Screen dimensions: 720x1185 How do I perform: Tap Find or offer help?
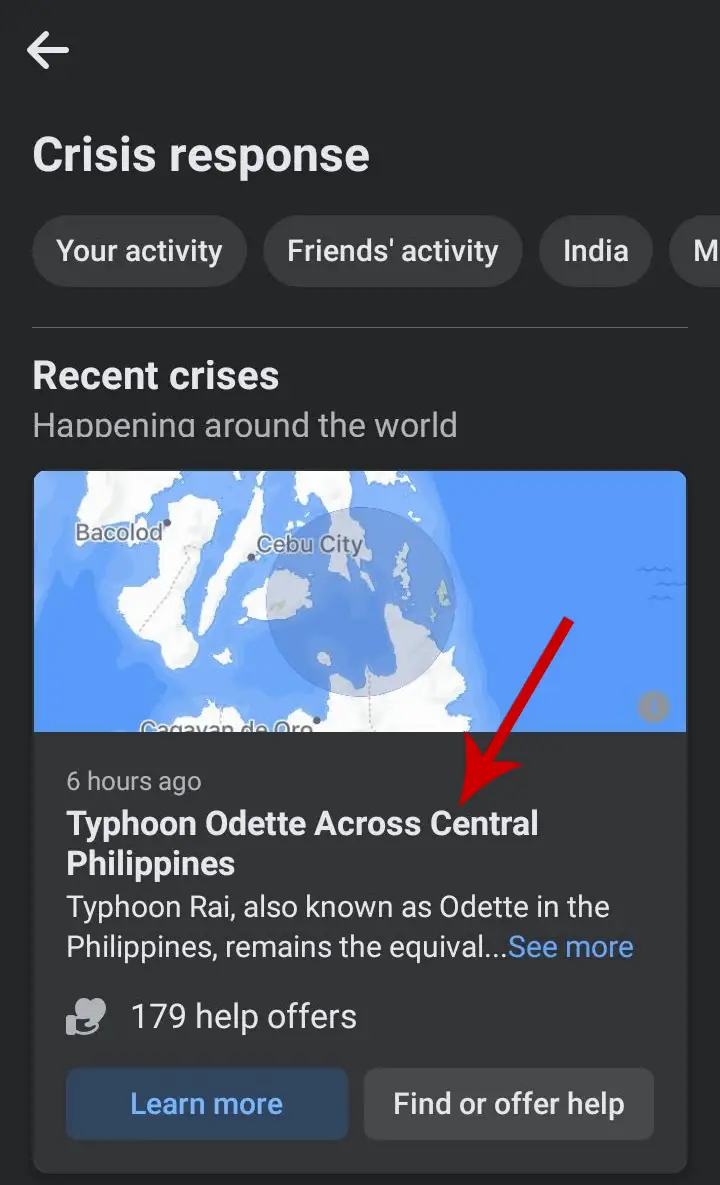pos(508,1103)
